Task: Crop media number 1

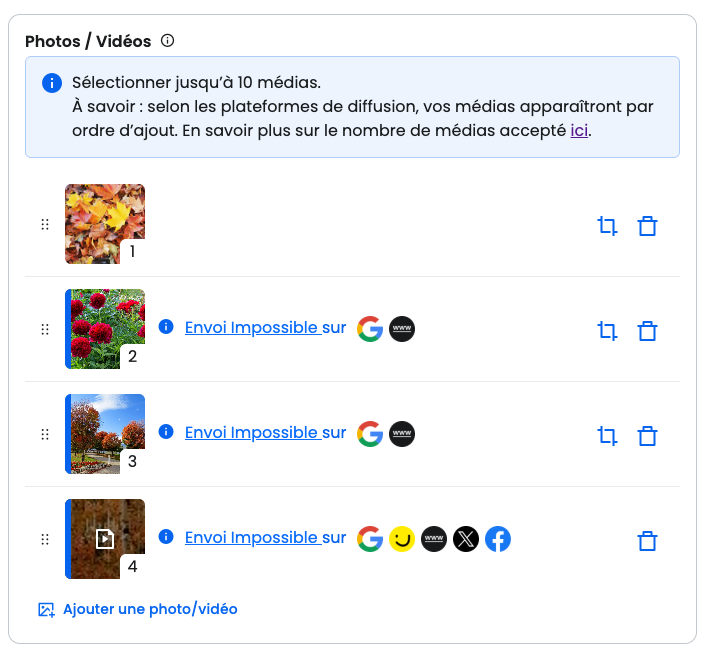Action: click(606, 226)
